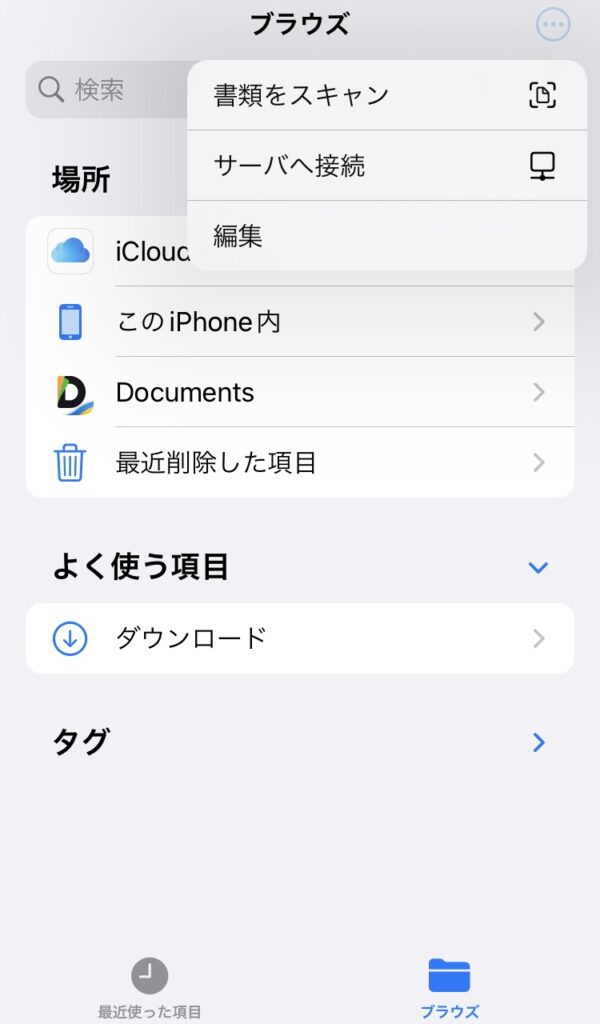Expand the タグ section
600x1024 pixels.
538,742
